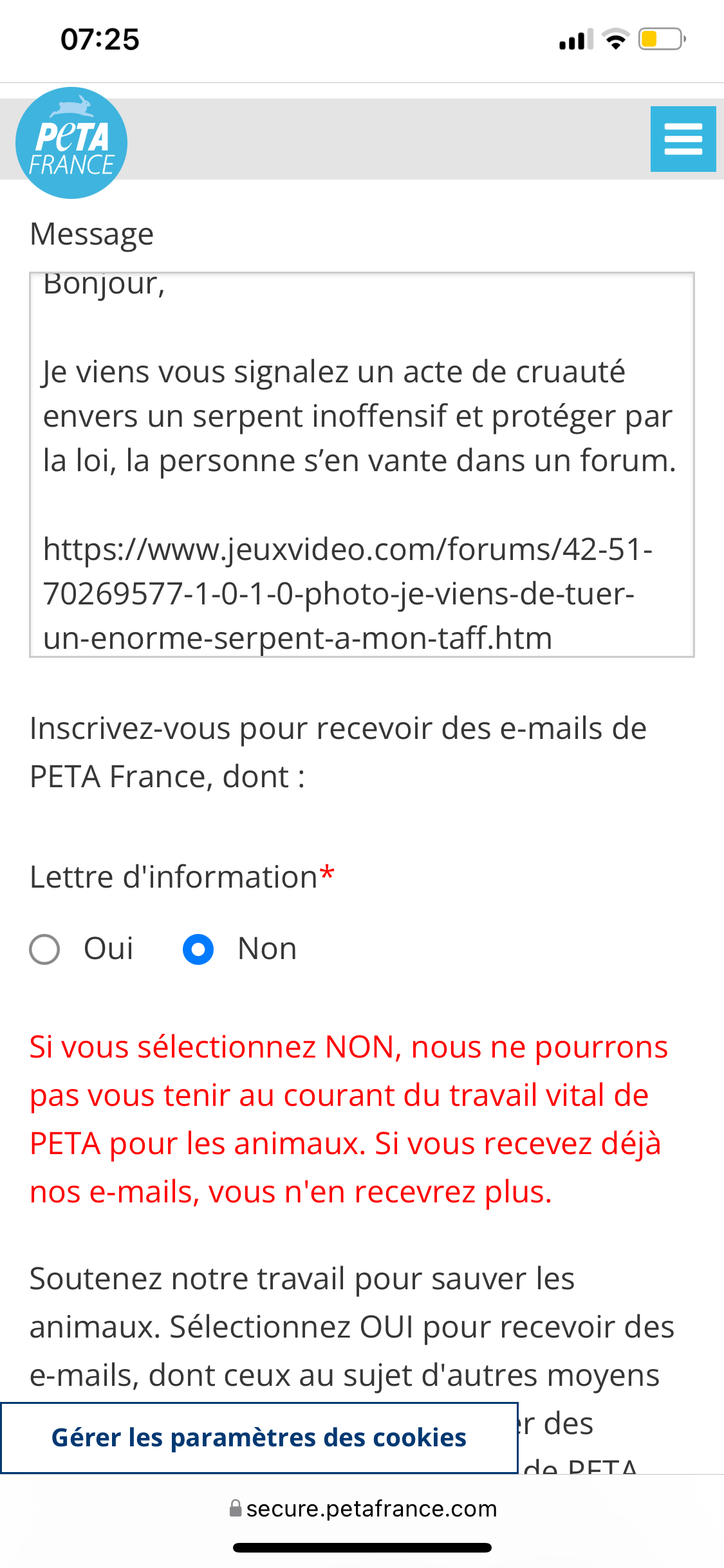
Task: Tap the PETA France logo
Action: 71,143
